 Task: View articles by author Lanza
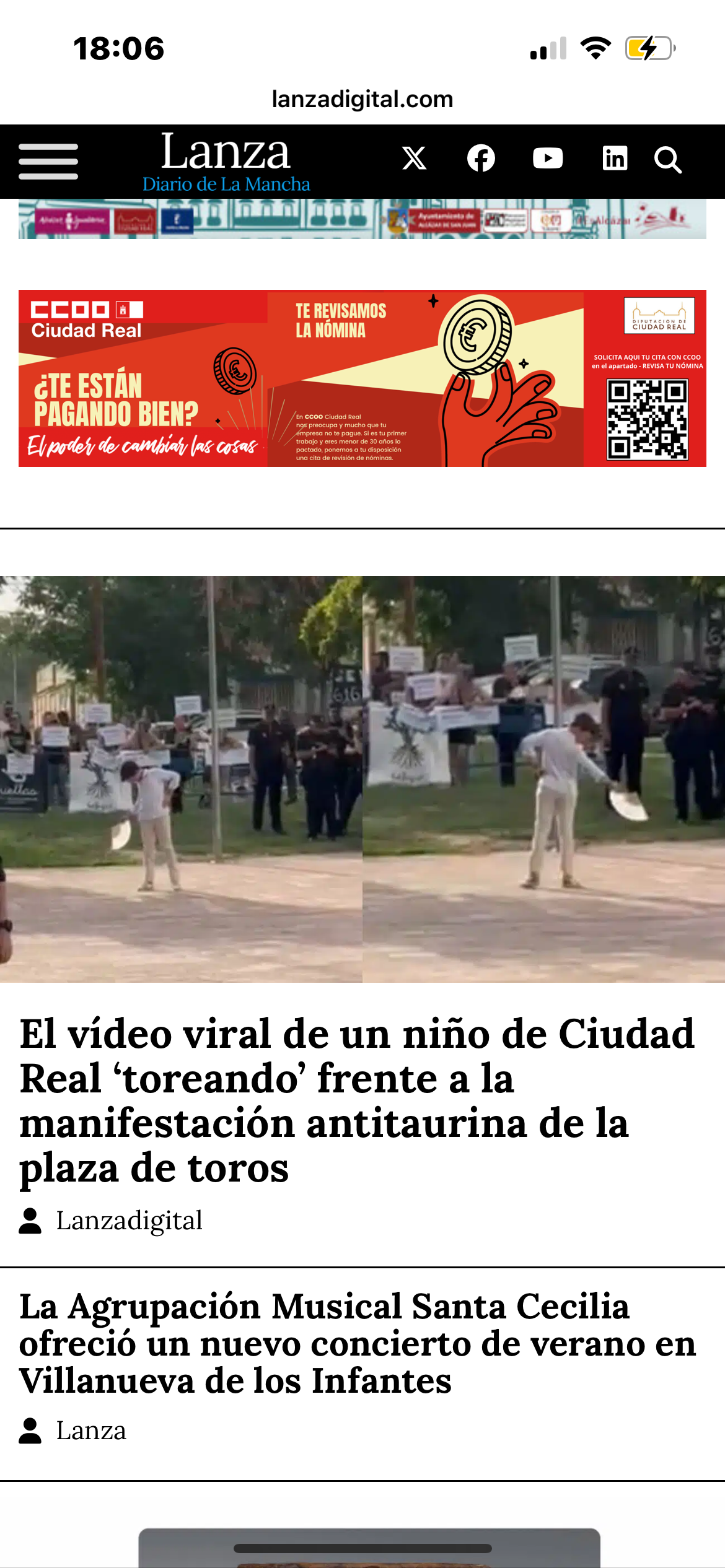click(90, 1431)
